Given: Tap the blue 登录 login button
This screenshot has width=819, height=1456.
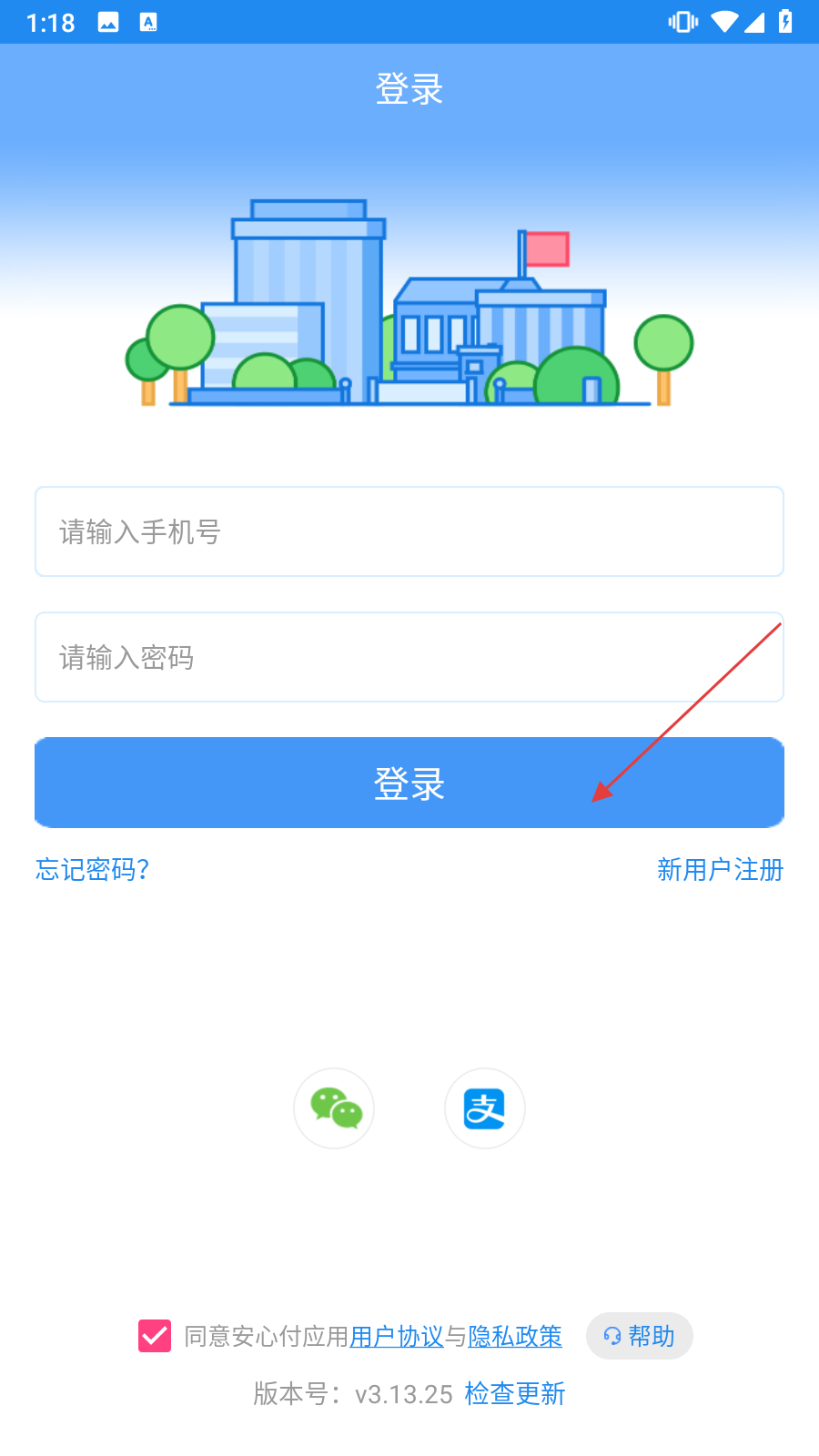Looking at the screenshot, I should tap(409, 783).
